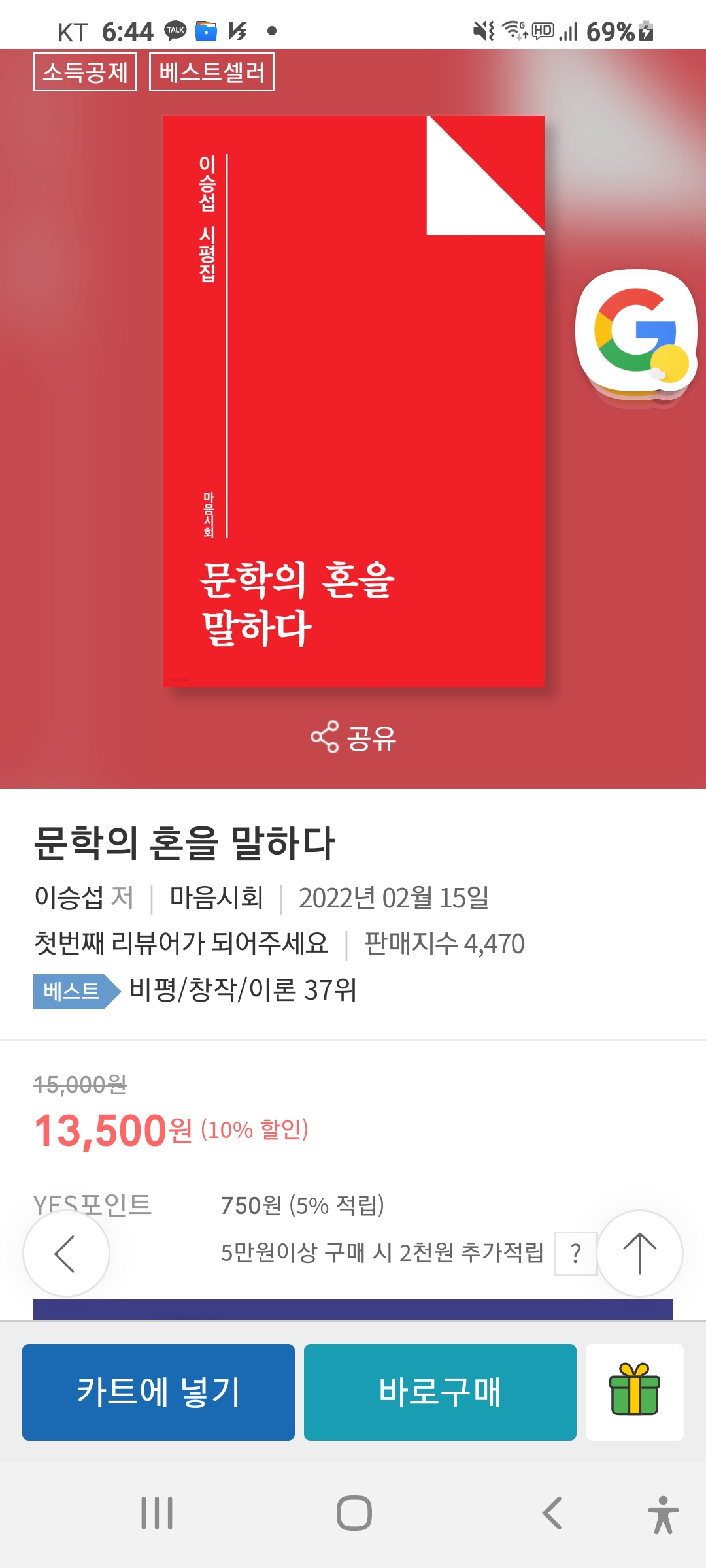Open the question mark help for extra points
This screenshot has height=1568, width=706.
coord(575,1253)
